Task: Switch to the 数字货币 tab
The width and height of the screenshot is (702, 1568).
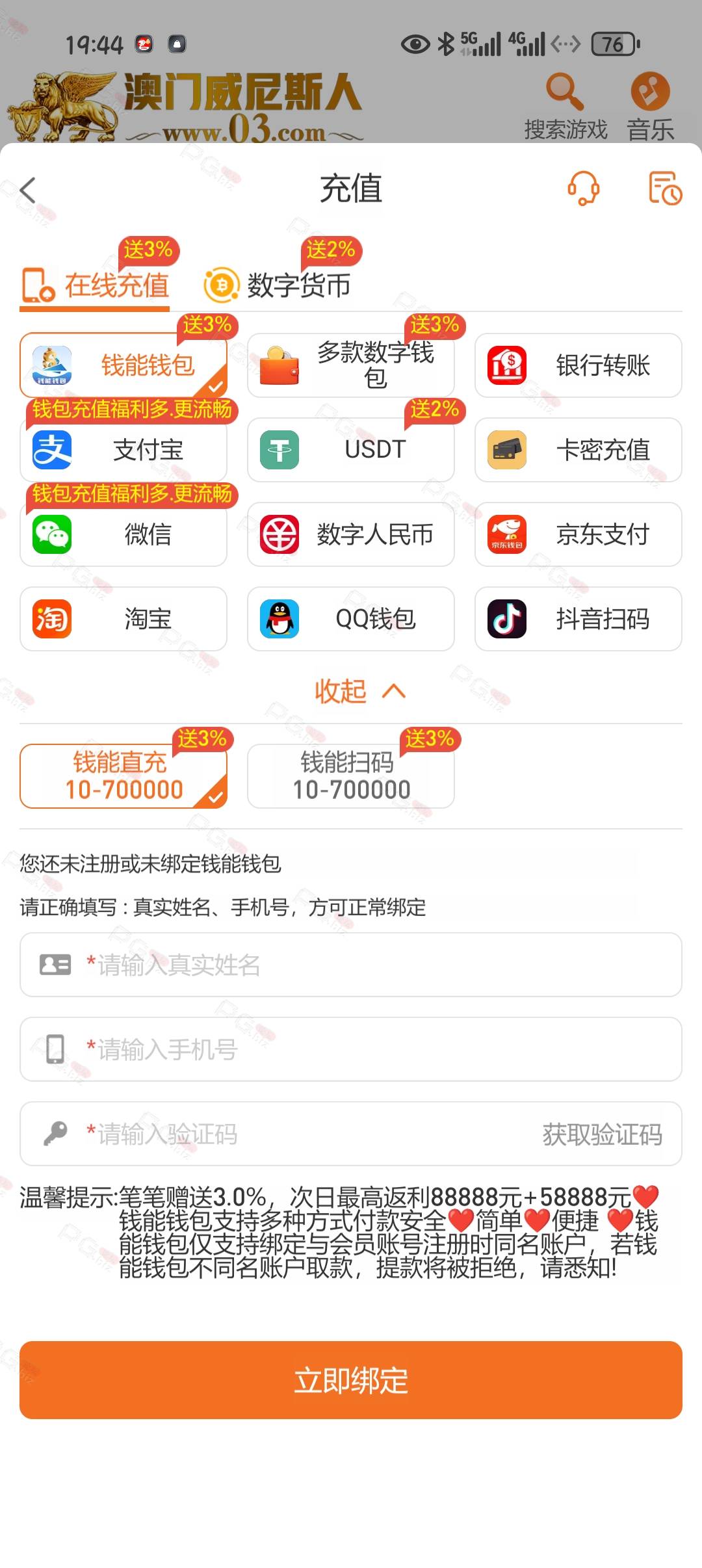Action: click(278, 285)
